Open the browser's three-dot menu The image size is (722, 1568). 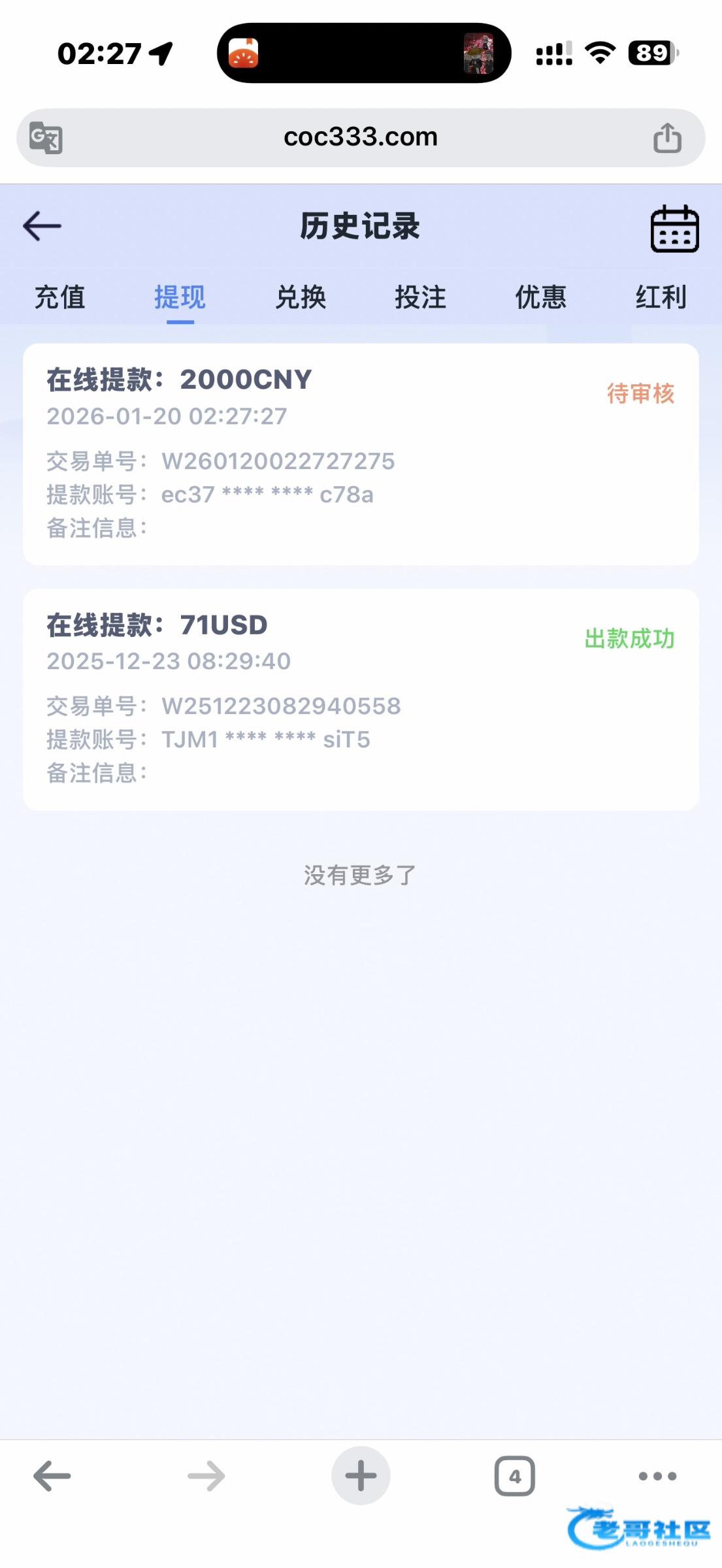point(657,1475)
